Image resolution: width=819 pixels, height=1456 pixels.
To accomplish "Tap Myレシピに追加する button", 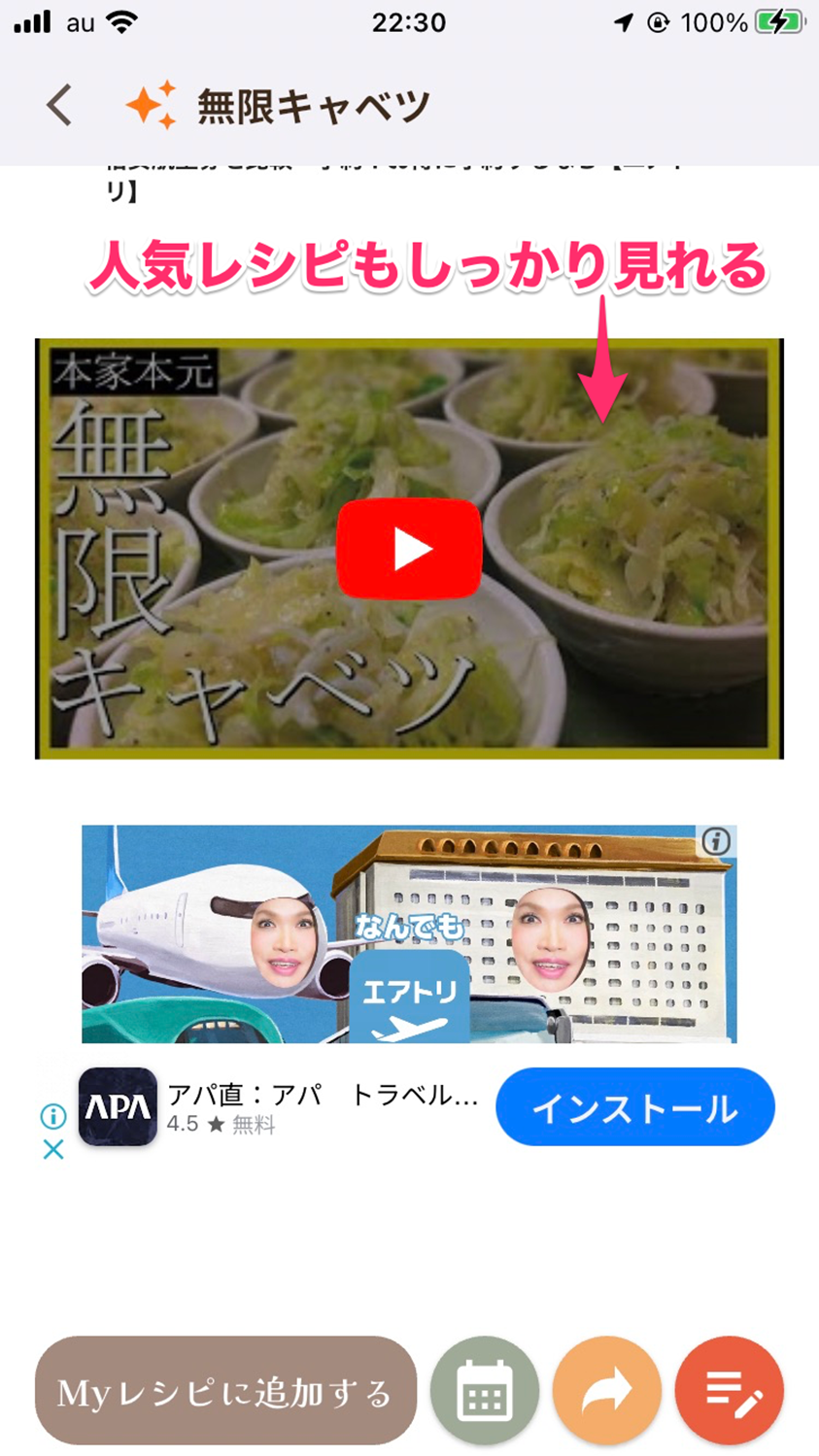I will pyautogui.click(x=225, y=1391).
